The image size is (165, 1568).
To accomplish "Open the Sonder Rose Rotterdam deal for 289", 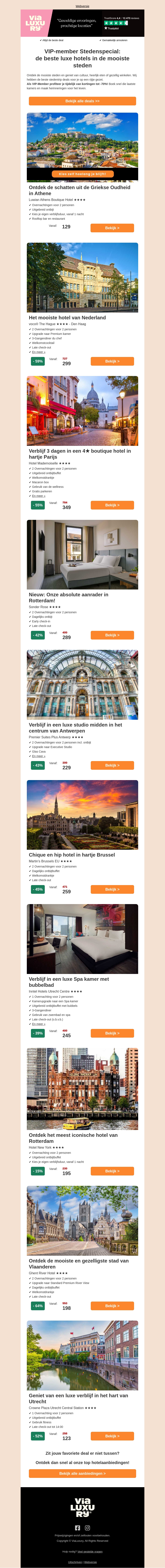I will pyautogui.click(x=112, y=635).
